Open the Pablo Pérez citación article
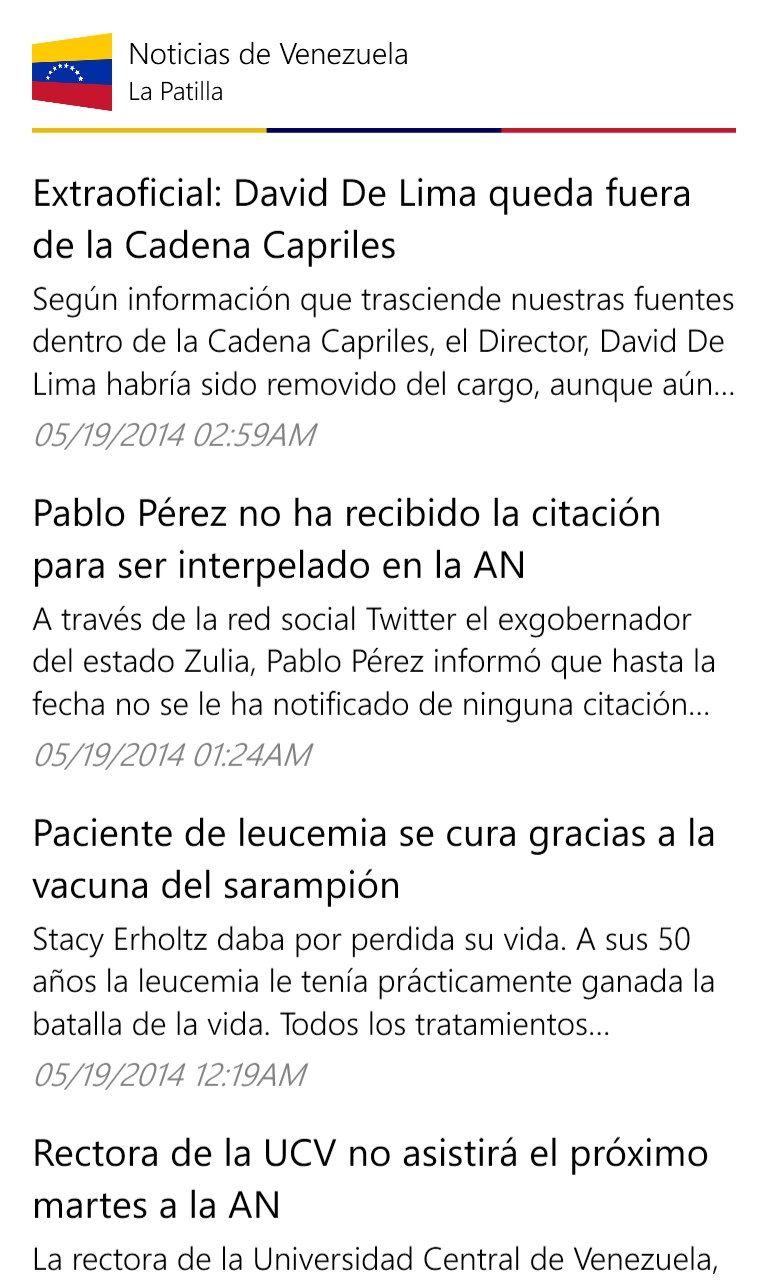This screenshot has width=768, height=1280. click(x=384, y=632)
